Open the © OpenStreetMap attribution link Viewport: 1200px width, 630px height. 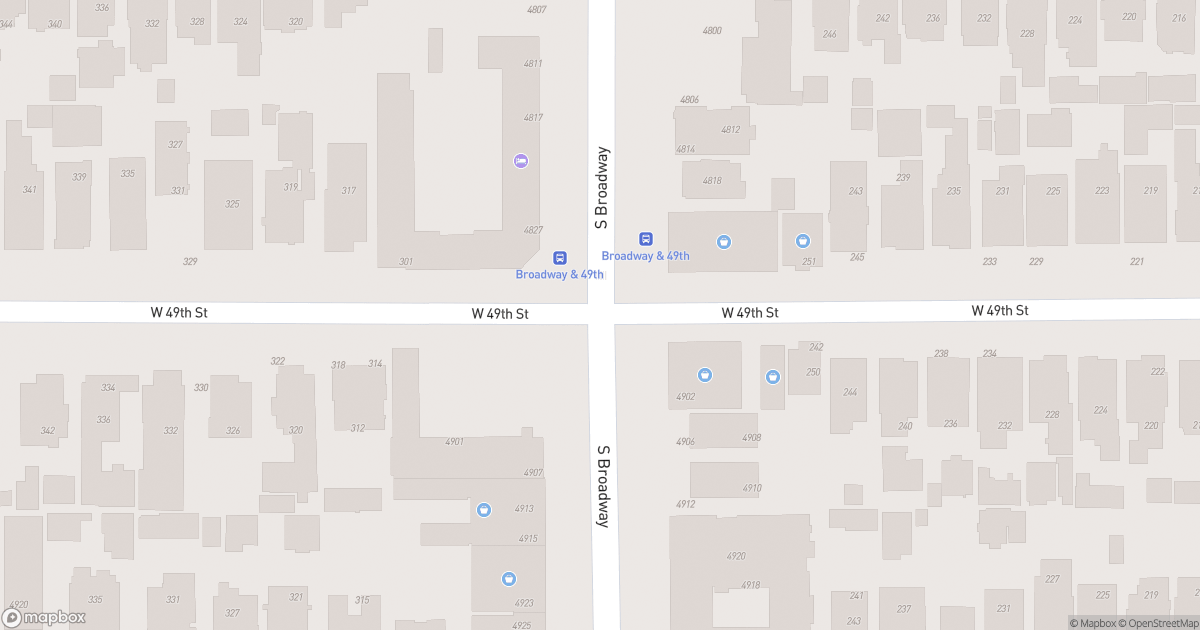1159,623
